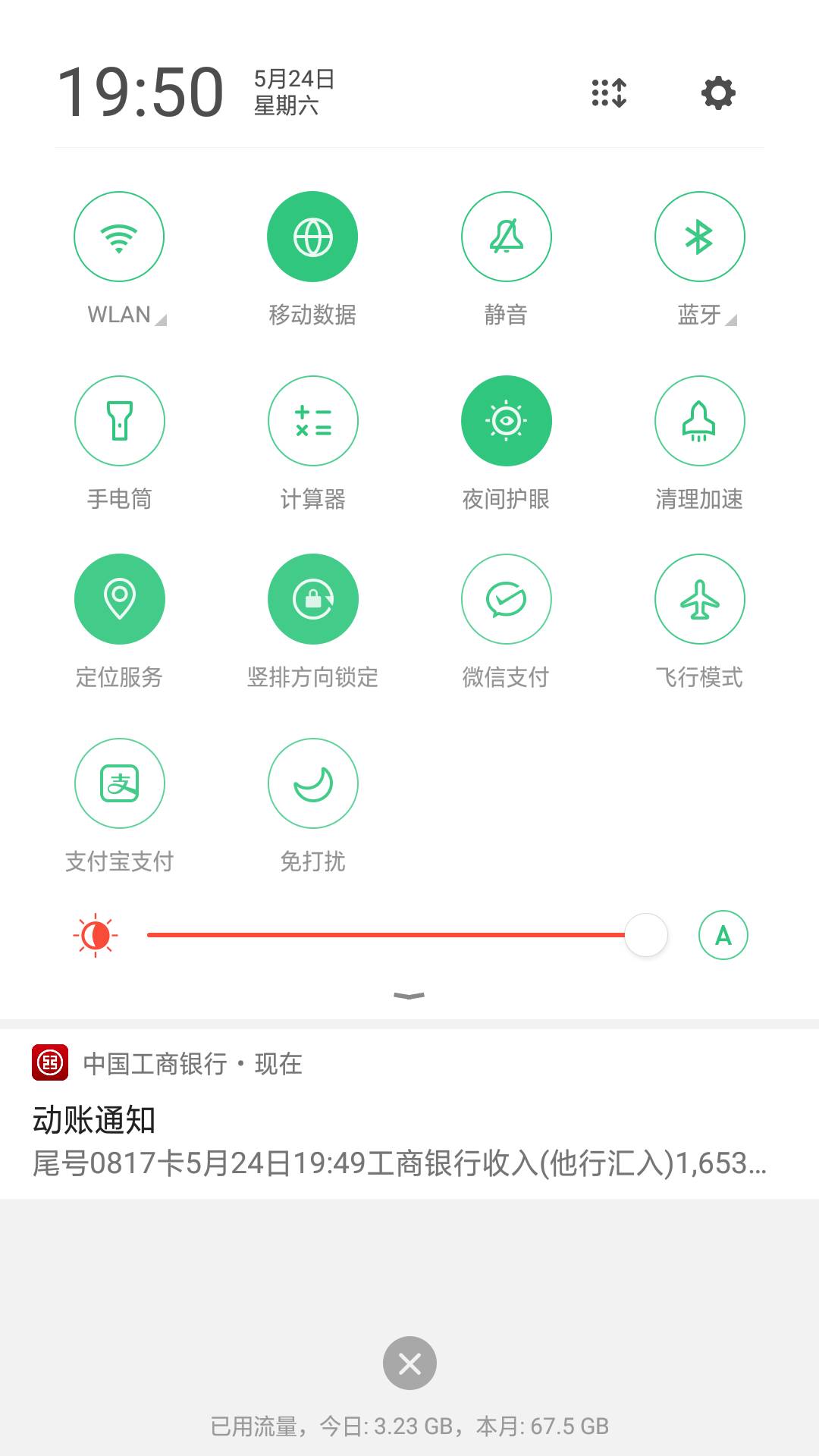This screenshot has height=1456, width=819.
Task: Collapse the quick settings panel handle
Action: click(409, 996)
